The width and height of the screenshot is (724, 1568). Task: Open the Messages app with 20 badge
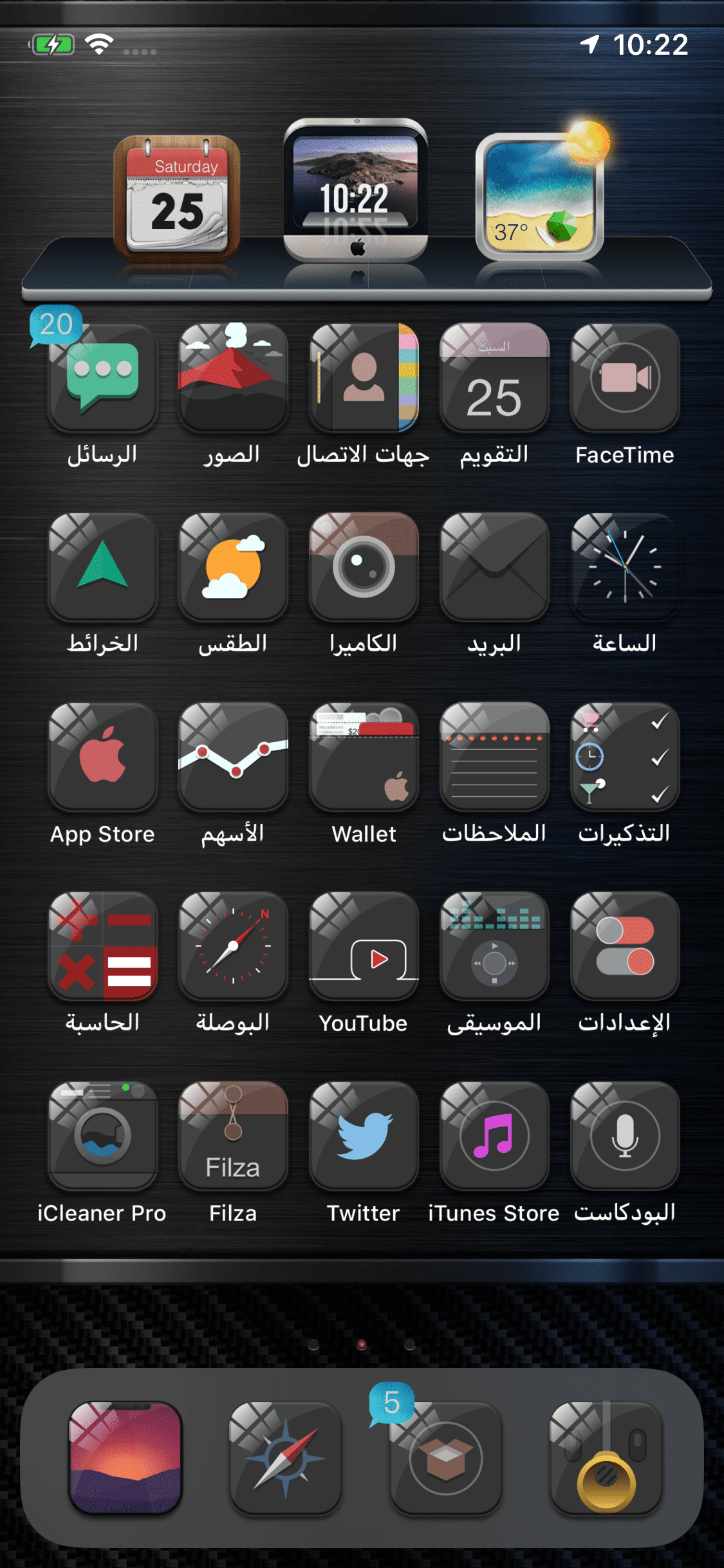pyautogui.click(x=103, y=378)
